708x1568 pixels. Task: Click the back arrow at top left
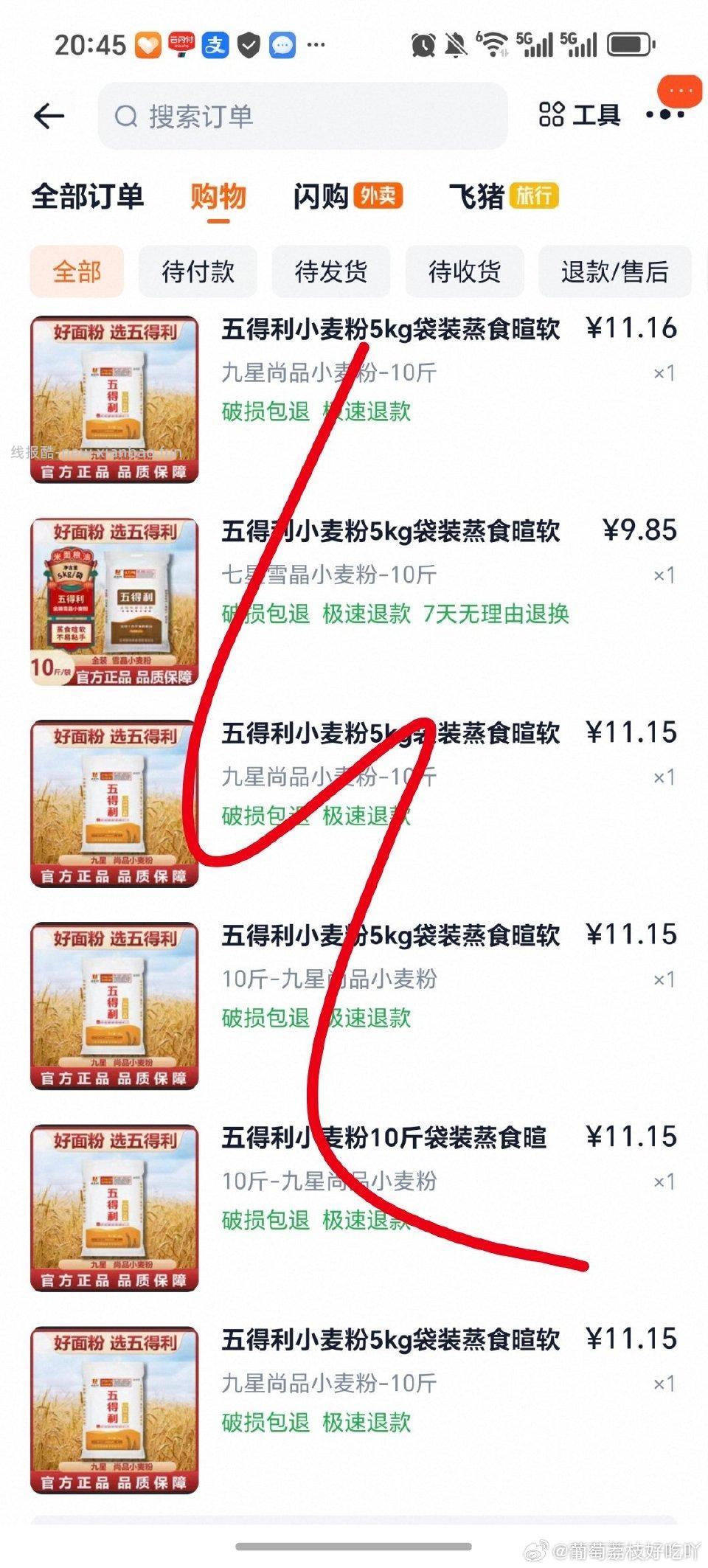[x=47, y=114]
